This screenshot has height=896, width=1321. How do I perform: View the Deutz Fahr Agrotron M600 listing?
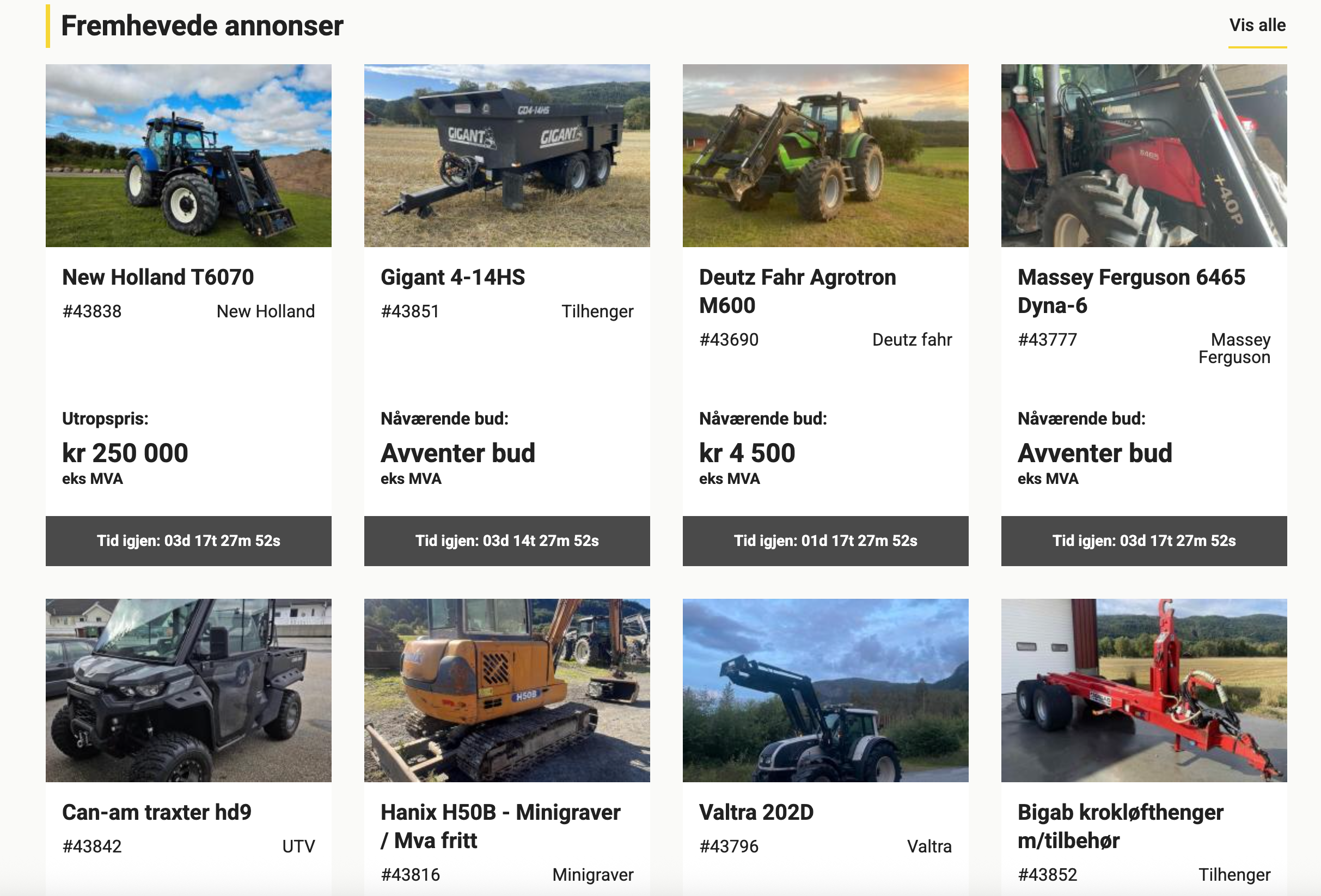tap(797, 290)
